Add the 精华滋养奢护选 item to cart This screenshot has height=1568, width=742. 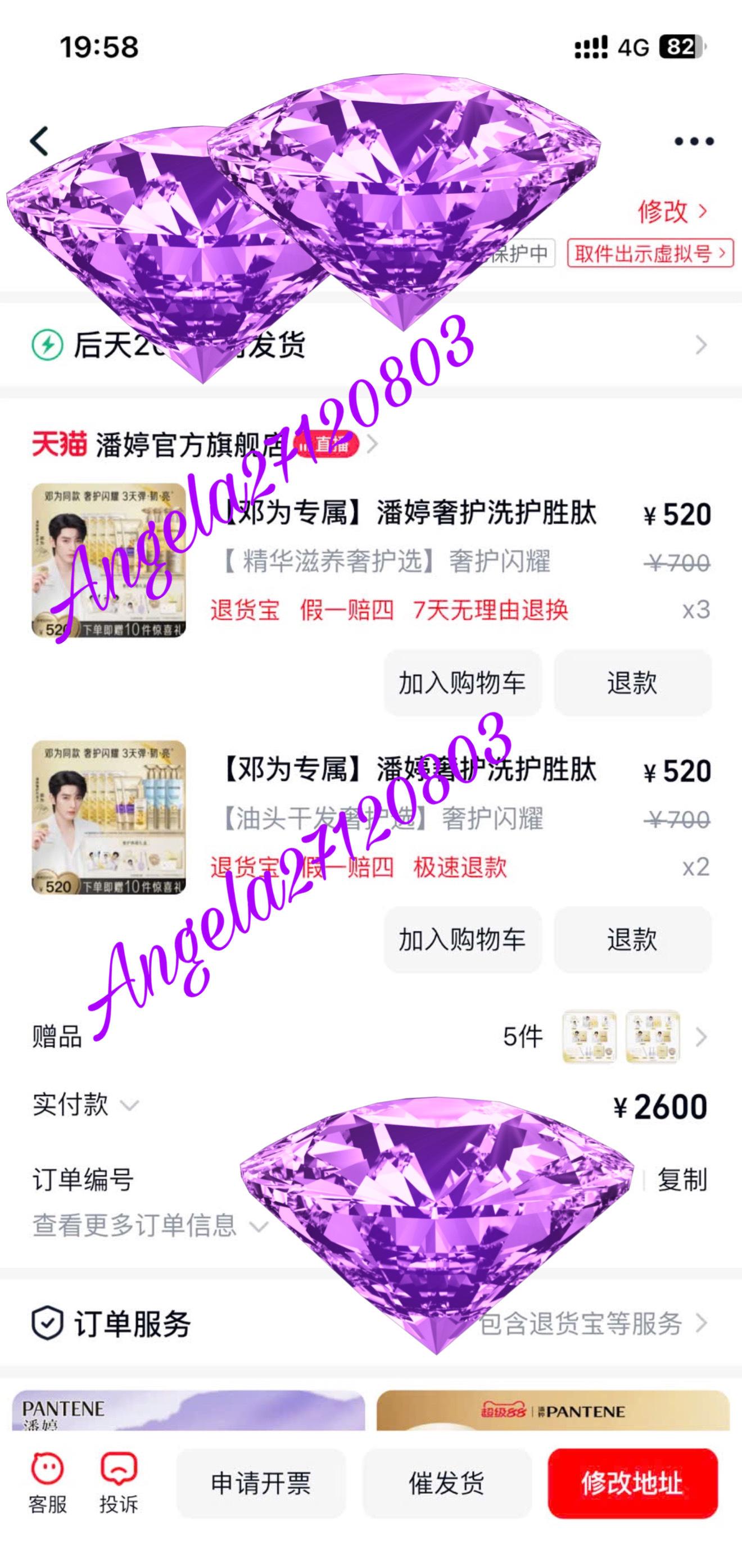coord(463,683)
